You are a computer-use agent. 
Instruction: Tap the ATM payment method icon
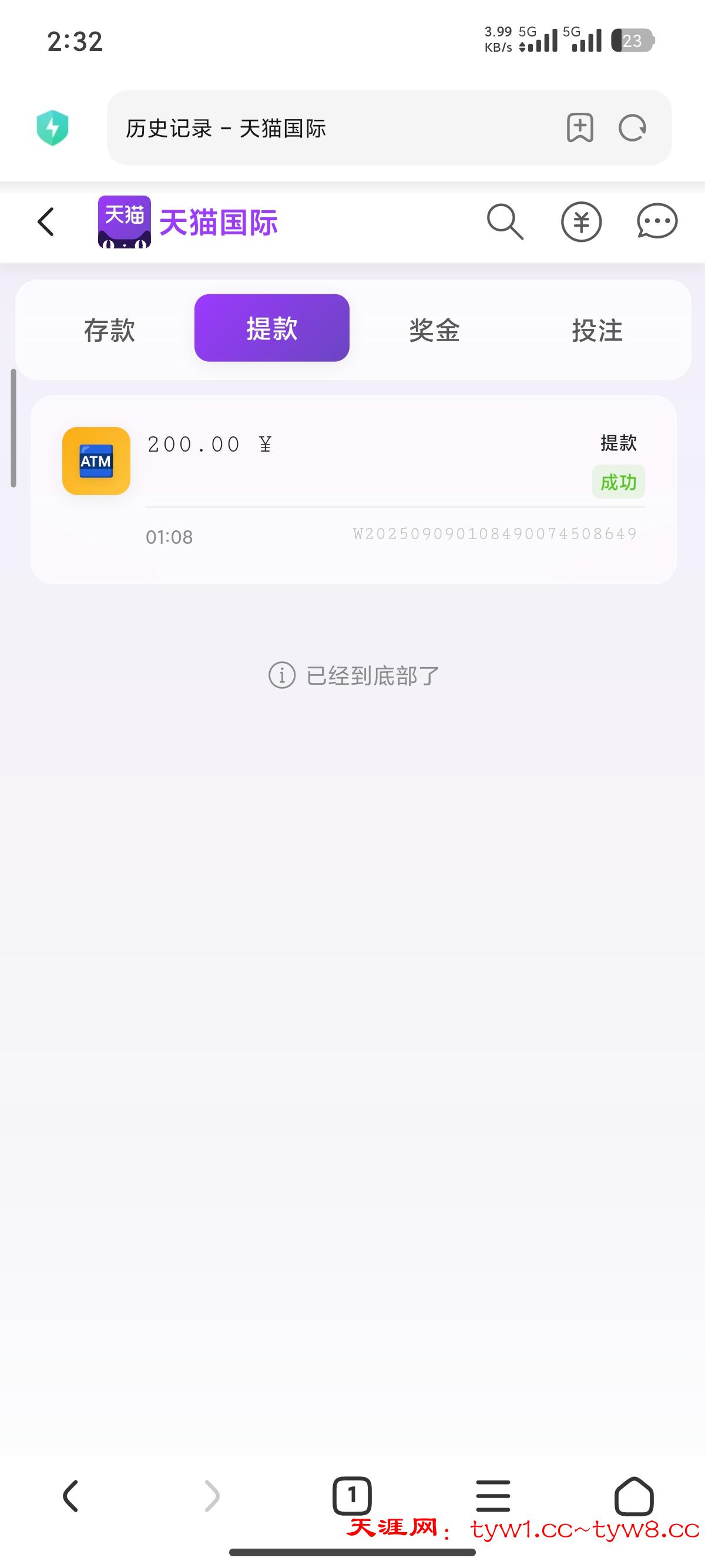pyautogui.click(x=96, y=462)
